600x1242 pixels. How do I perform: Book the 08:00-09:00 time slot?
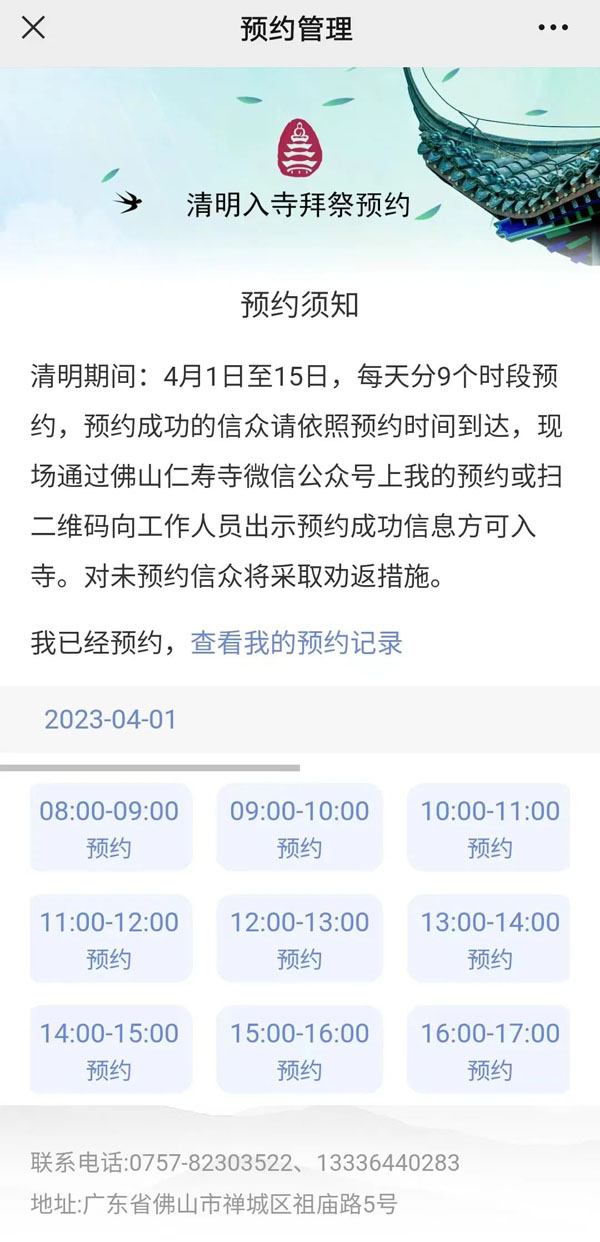click(x=109, y=828)
